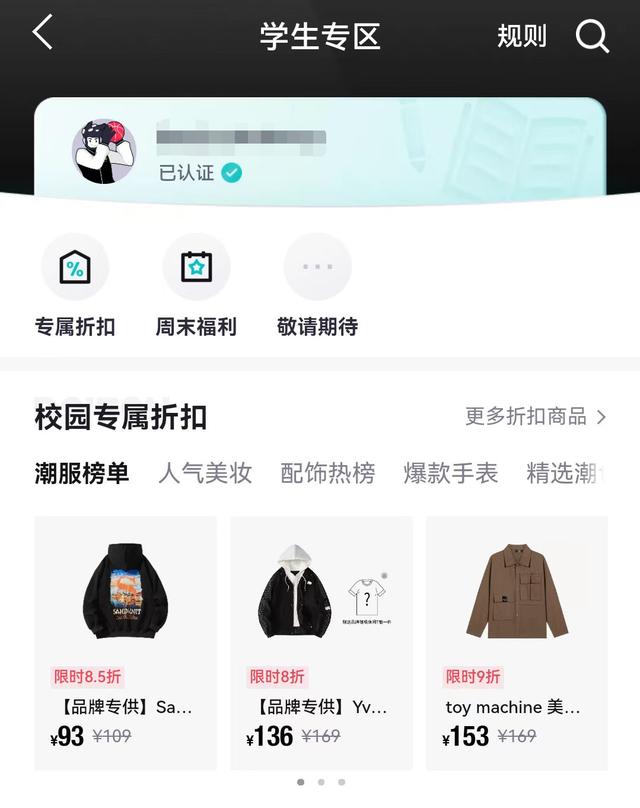This screenshot has height=808, width=640.
Task: Select the 潮服榜单 tab
Action: click(x=82, y=473)
